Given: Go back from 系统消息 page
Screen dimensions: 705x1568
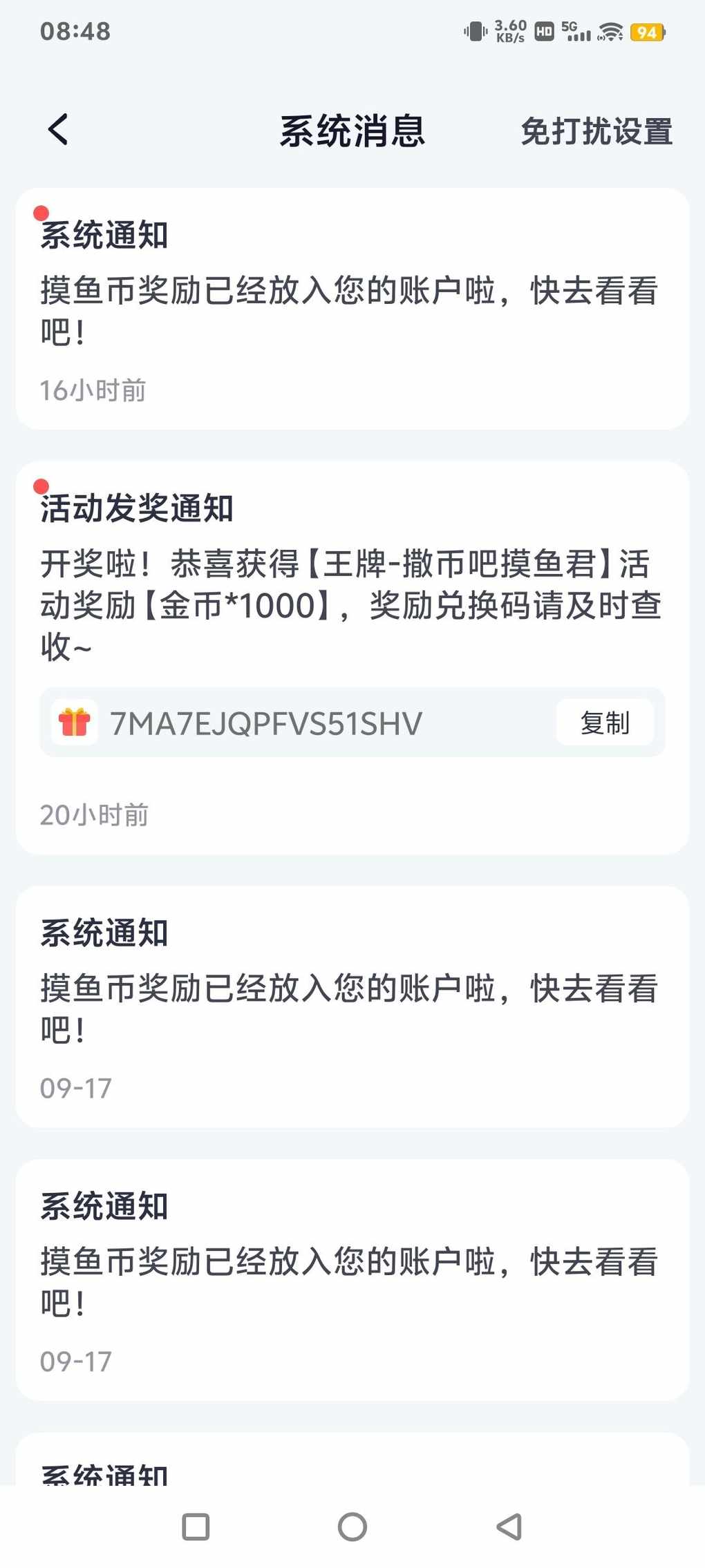Looking at the screenshot, I should [x=58, y=130].
